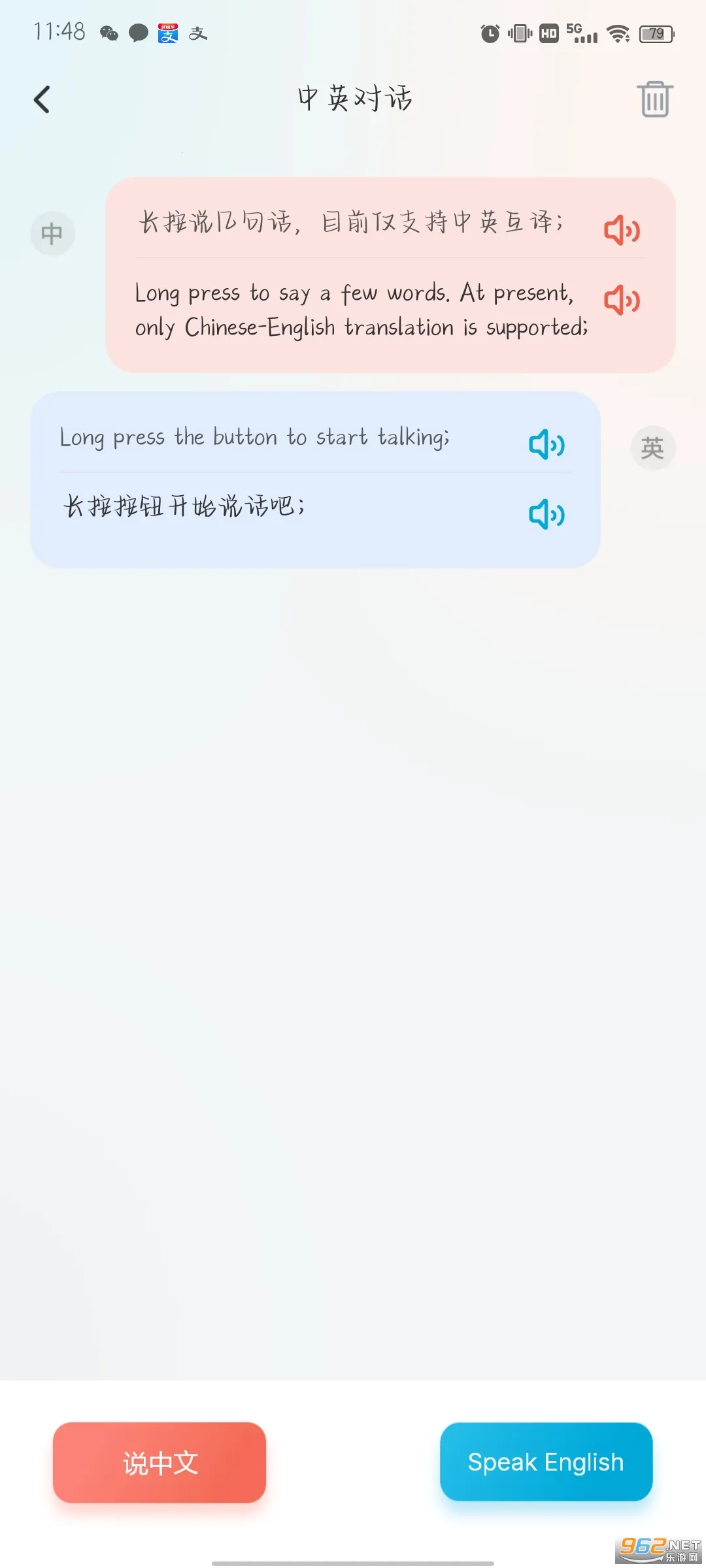
Task: Select the 中英对话 title
Action: 355,98
